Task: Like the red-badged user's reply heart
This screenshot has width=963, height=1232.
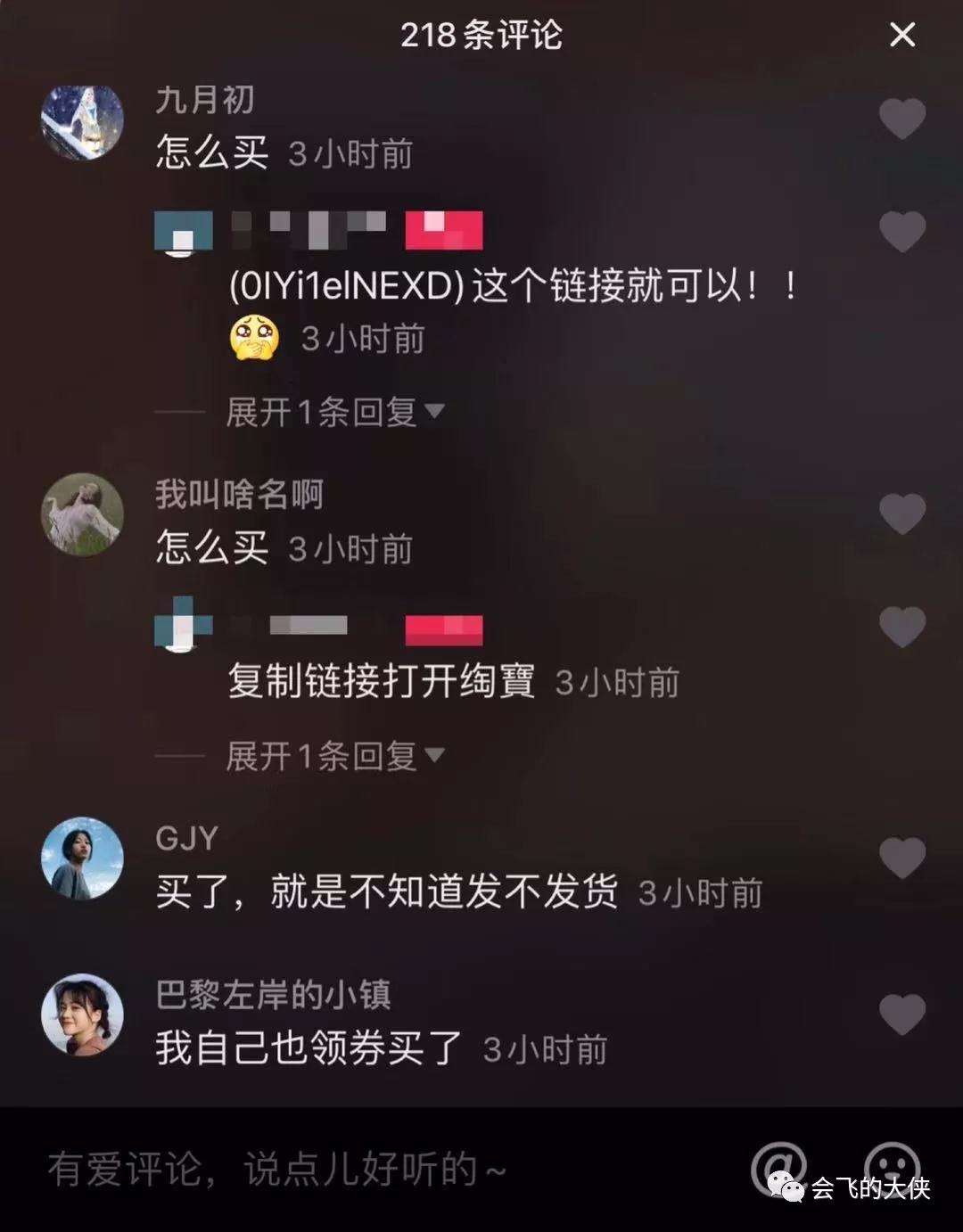Action: click(903, 230)
